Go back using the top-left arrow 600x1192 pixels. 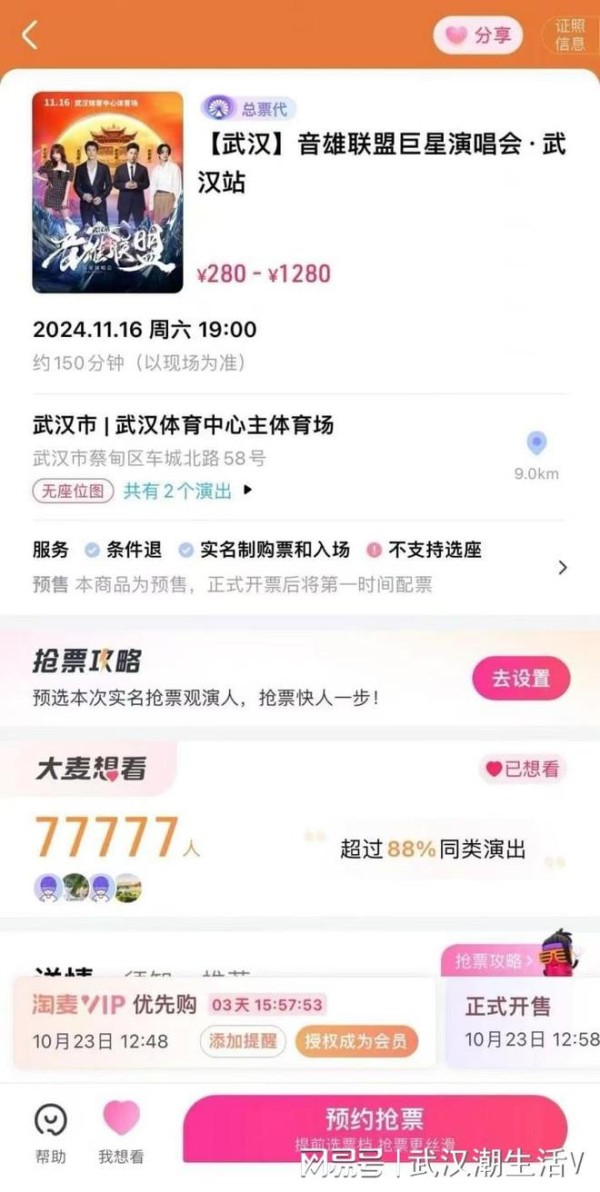(30, 35)
